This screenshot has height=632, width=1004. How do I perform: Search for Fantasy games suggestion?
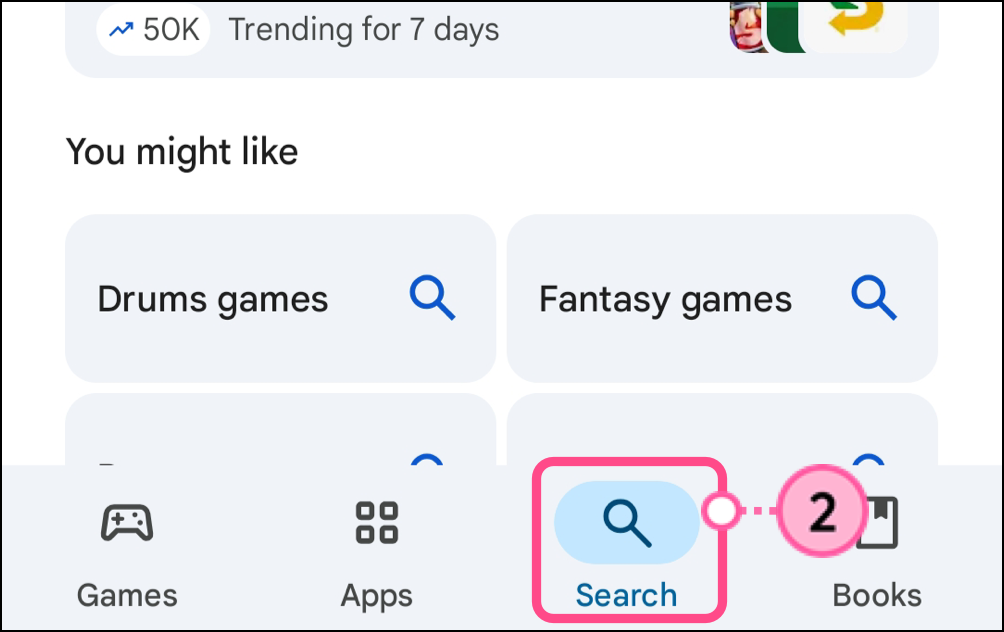(721, 298)
